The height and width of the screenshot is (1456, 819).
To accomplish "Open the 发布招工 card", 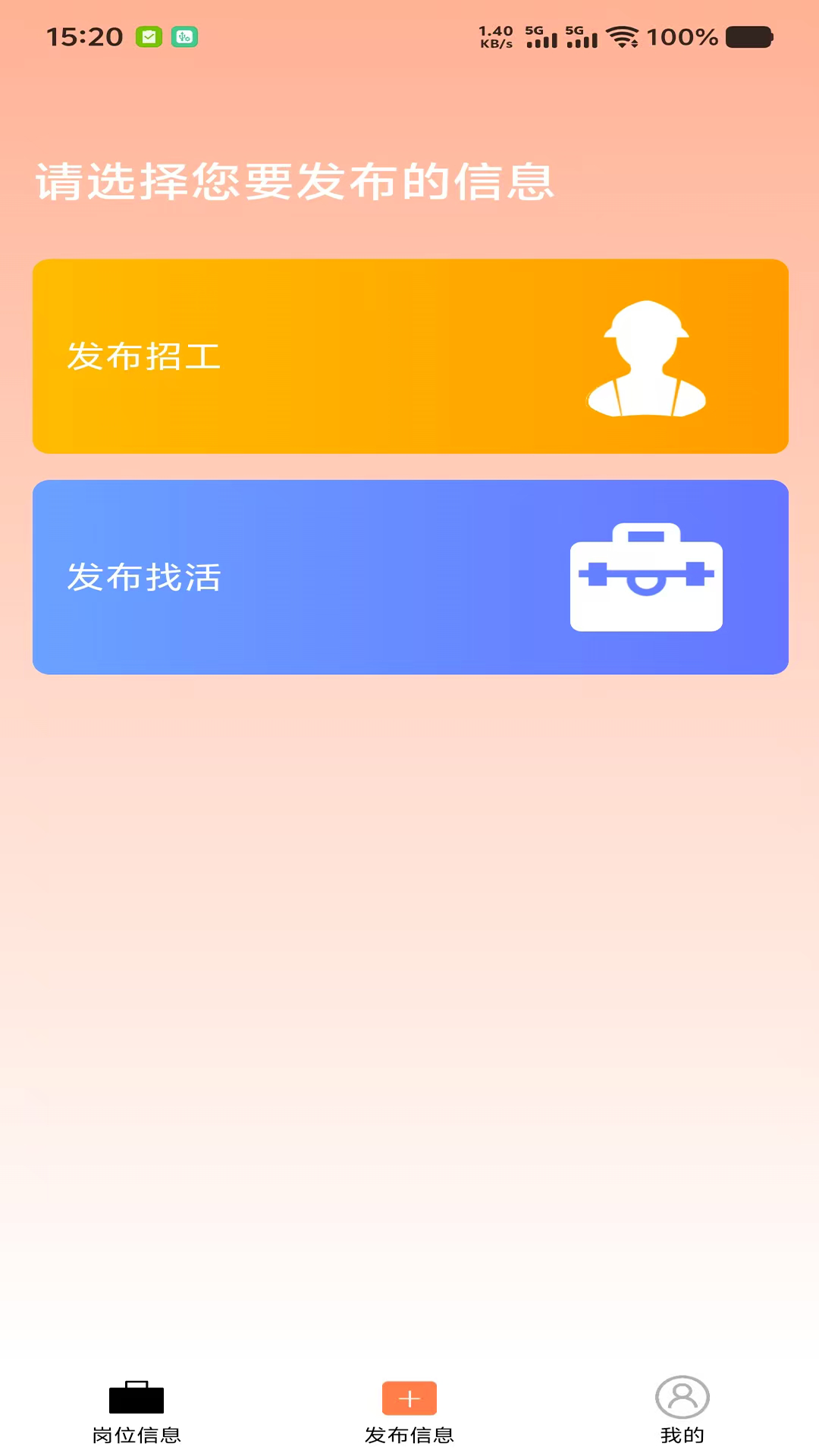I will (410, 356).
